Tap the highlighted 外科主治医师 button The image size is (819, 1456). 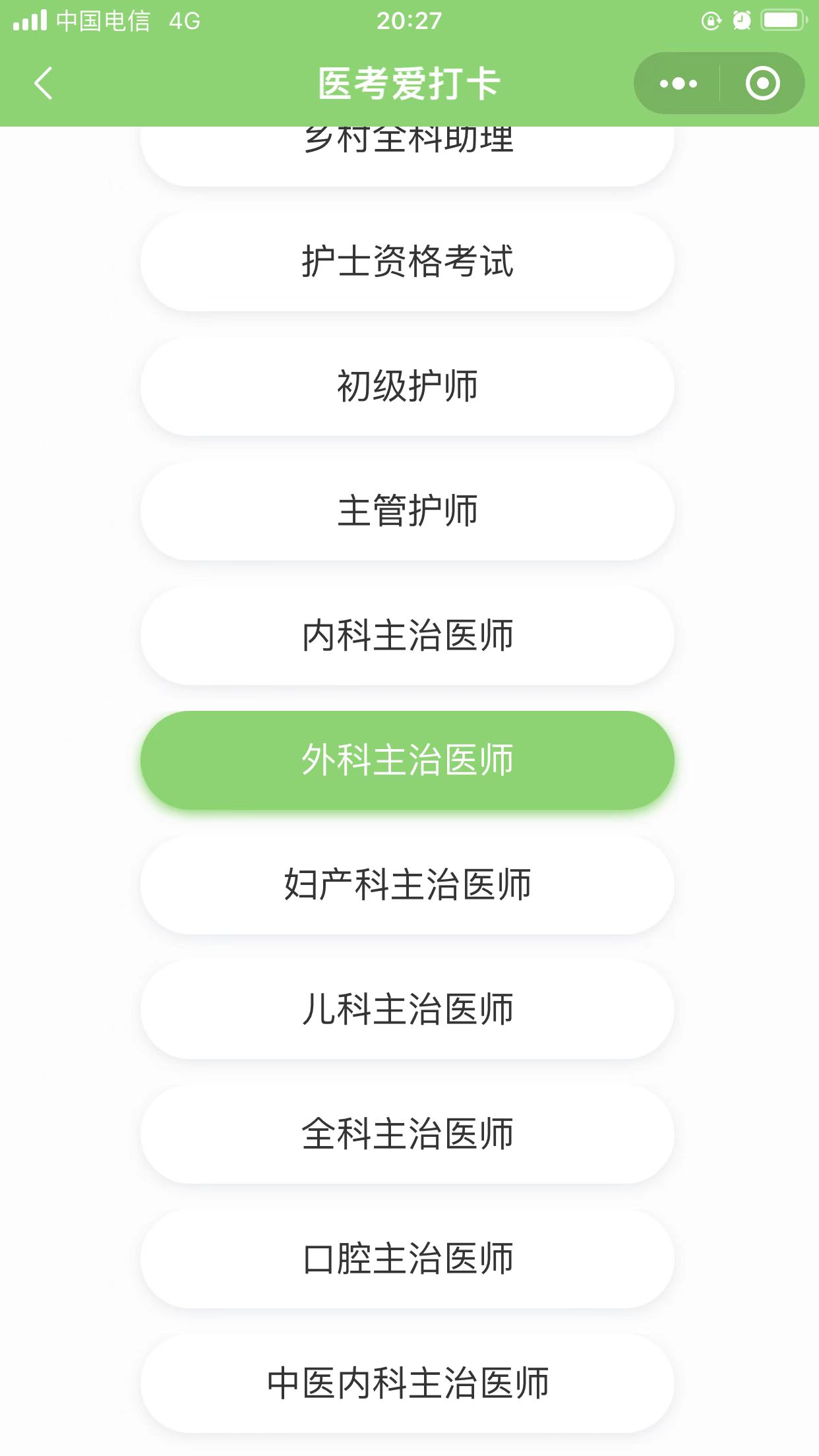click(408, 760)
